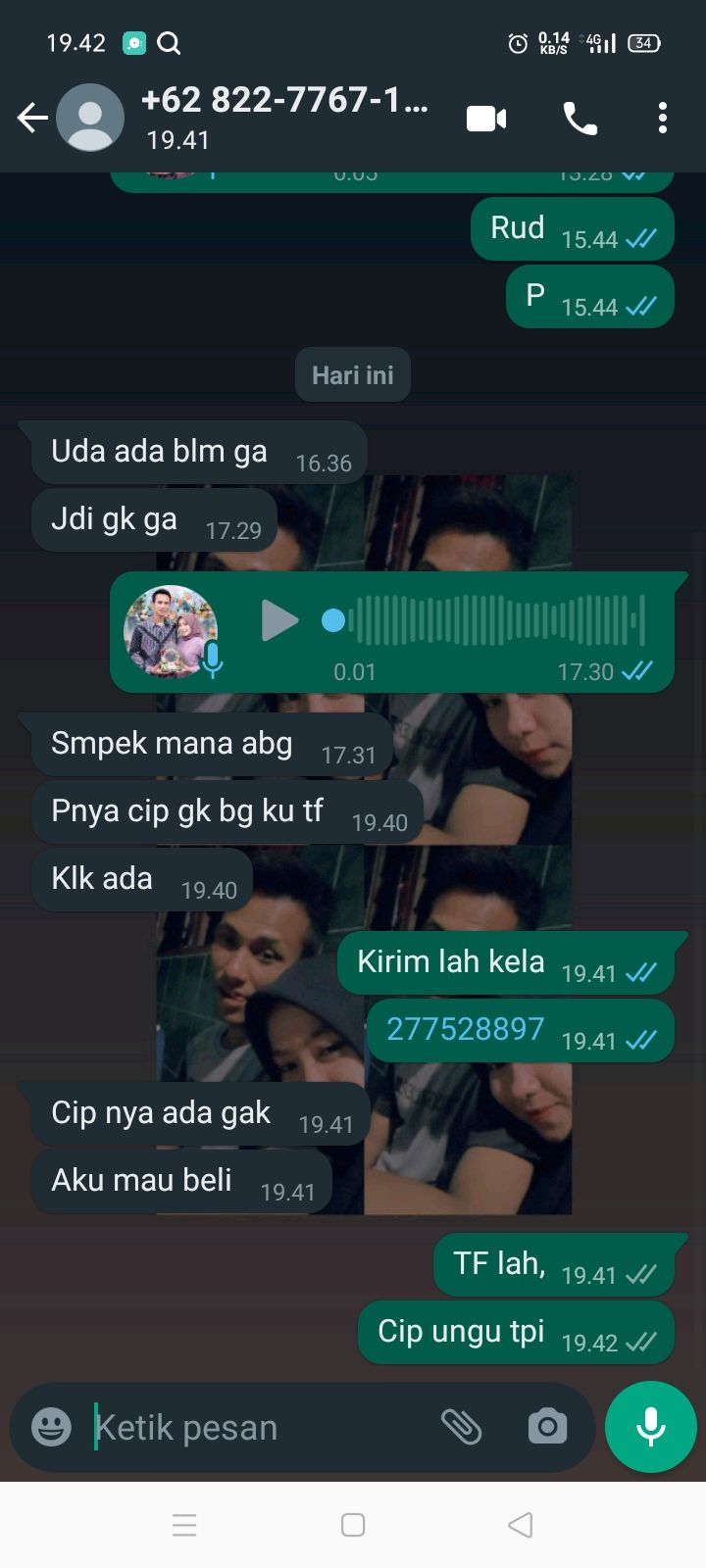Start a voice call
Screen dimensions: 706x1568
[580, 119]
